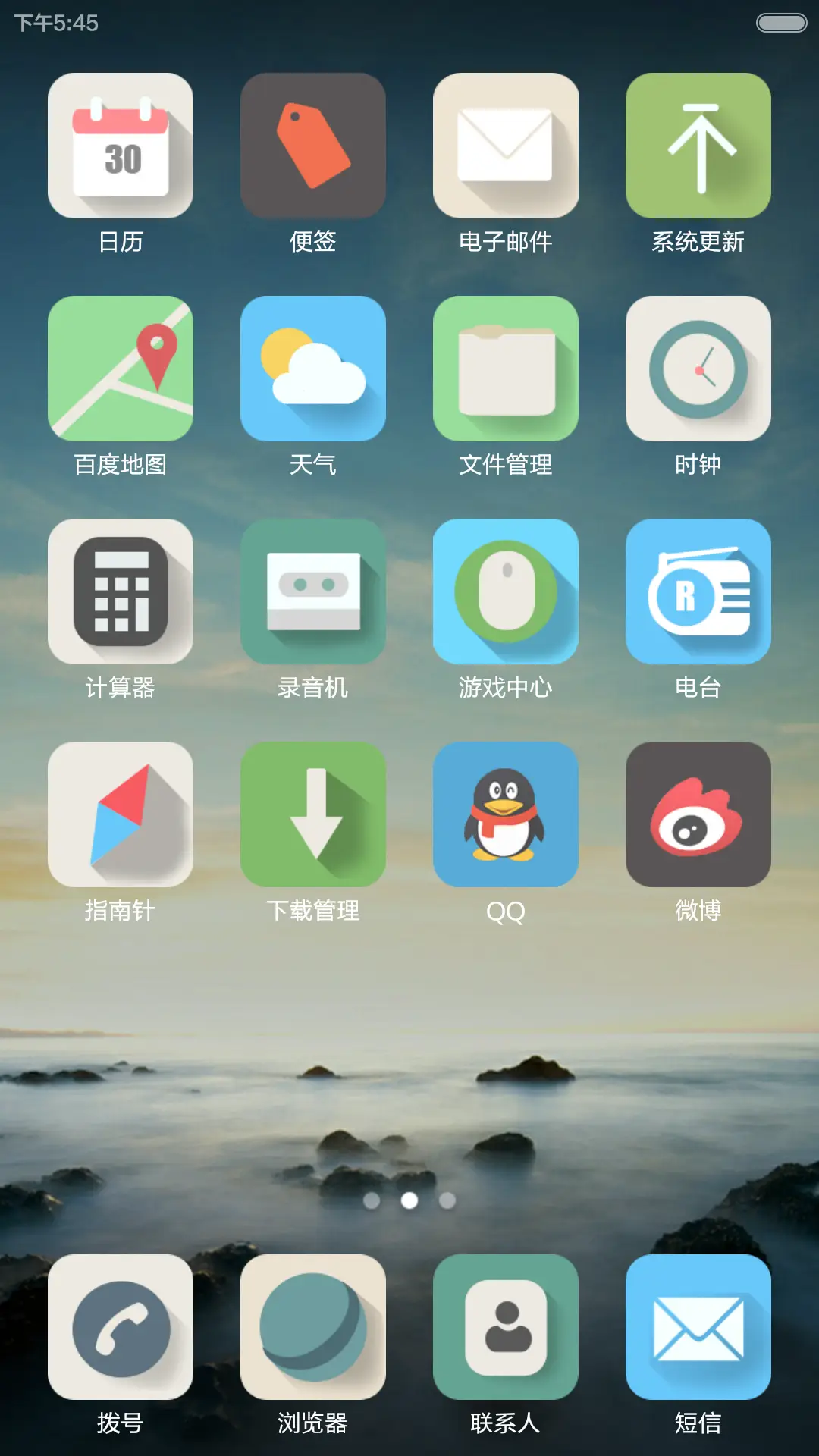Open the Game Center (游戏中心)
Viewport: 819px width, 1456px height.
[505, 591]
